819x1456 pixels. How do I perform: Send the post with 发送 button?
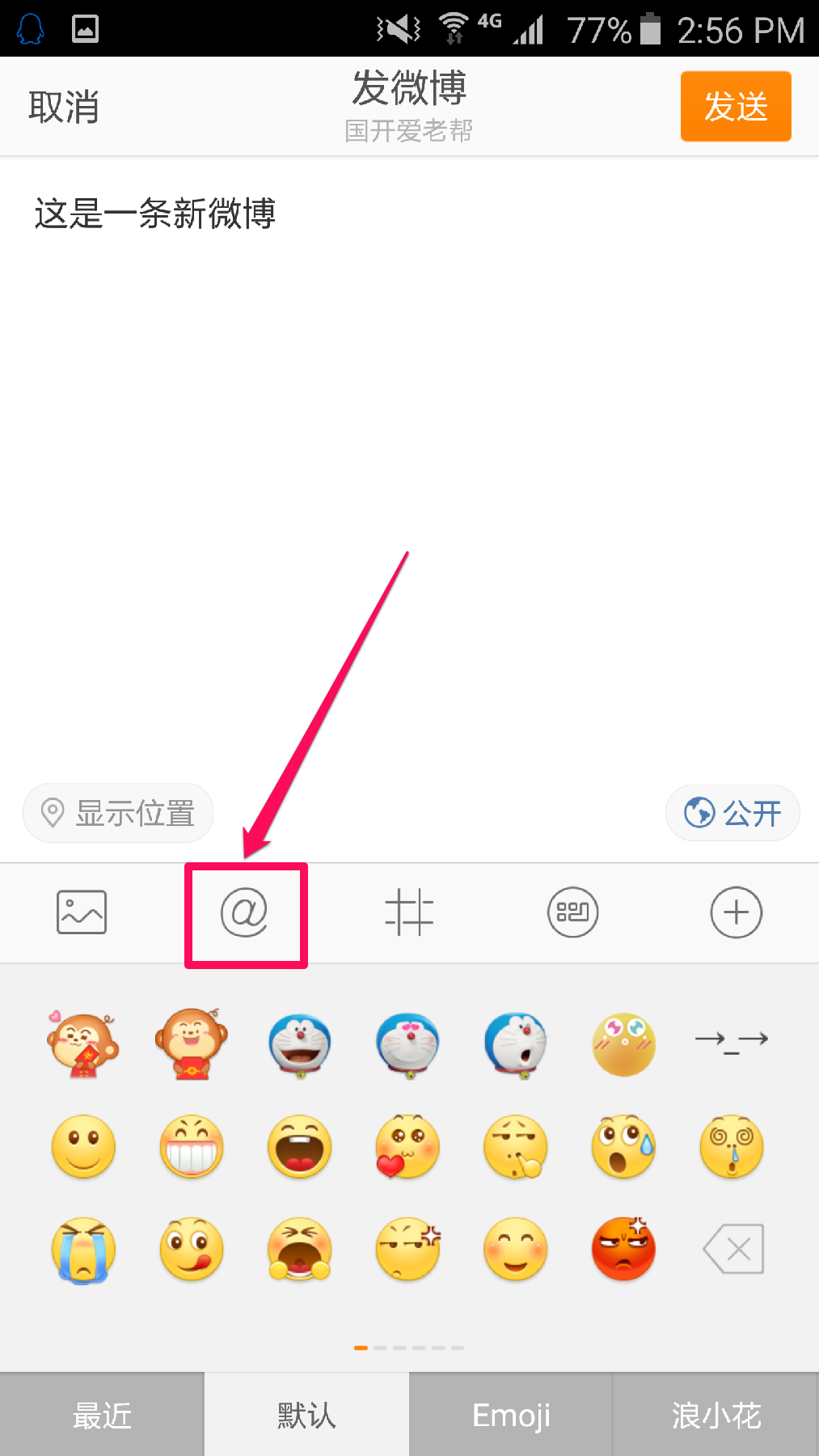pos(735,107)
